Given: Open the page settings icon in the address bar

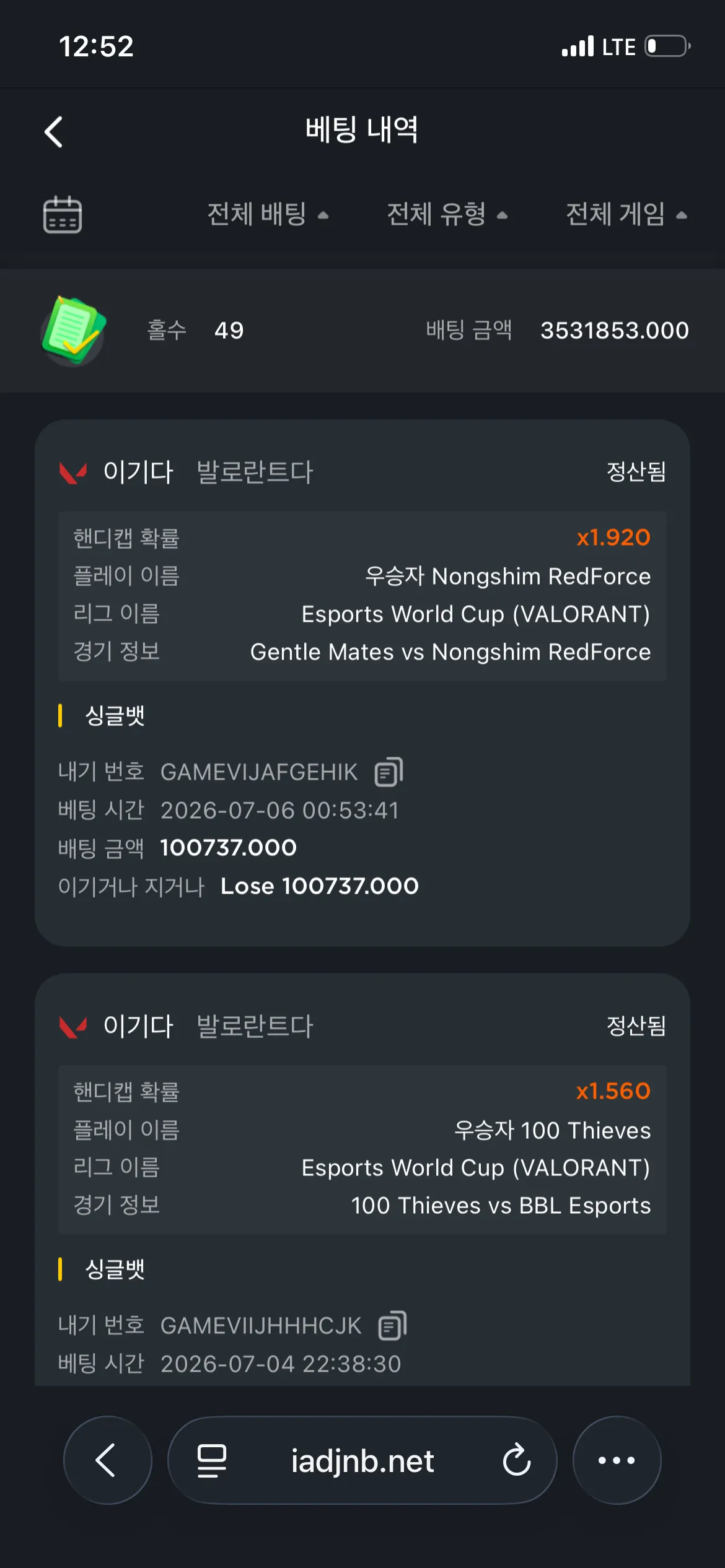Looking at the screenshot, I should click(x=211, y=1460).
